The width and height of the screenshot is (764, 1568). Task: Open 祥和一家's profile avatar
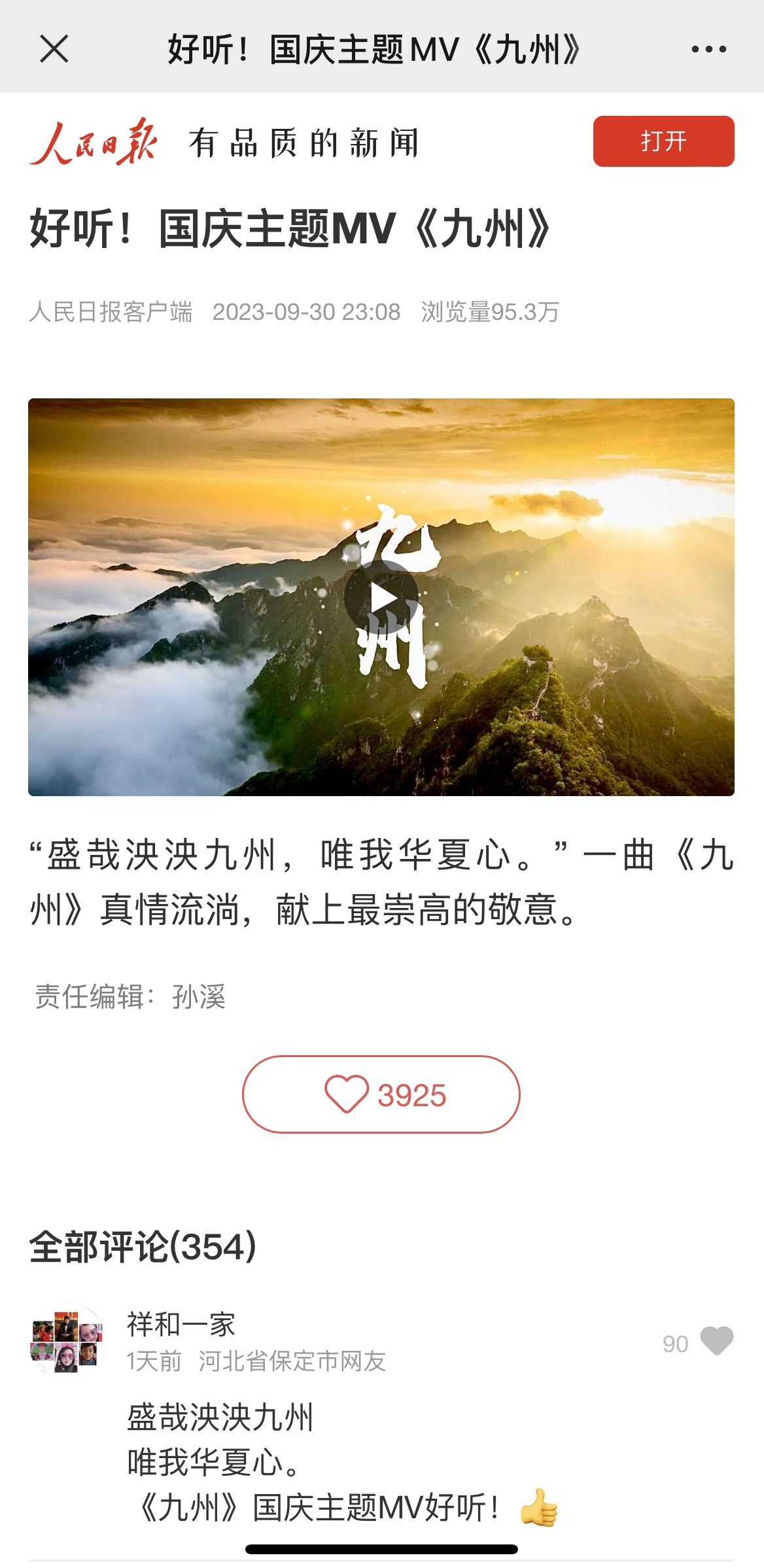pos(67,1341)
